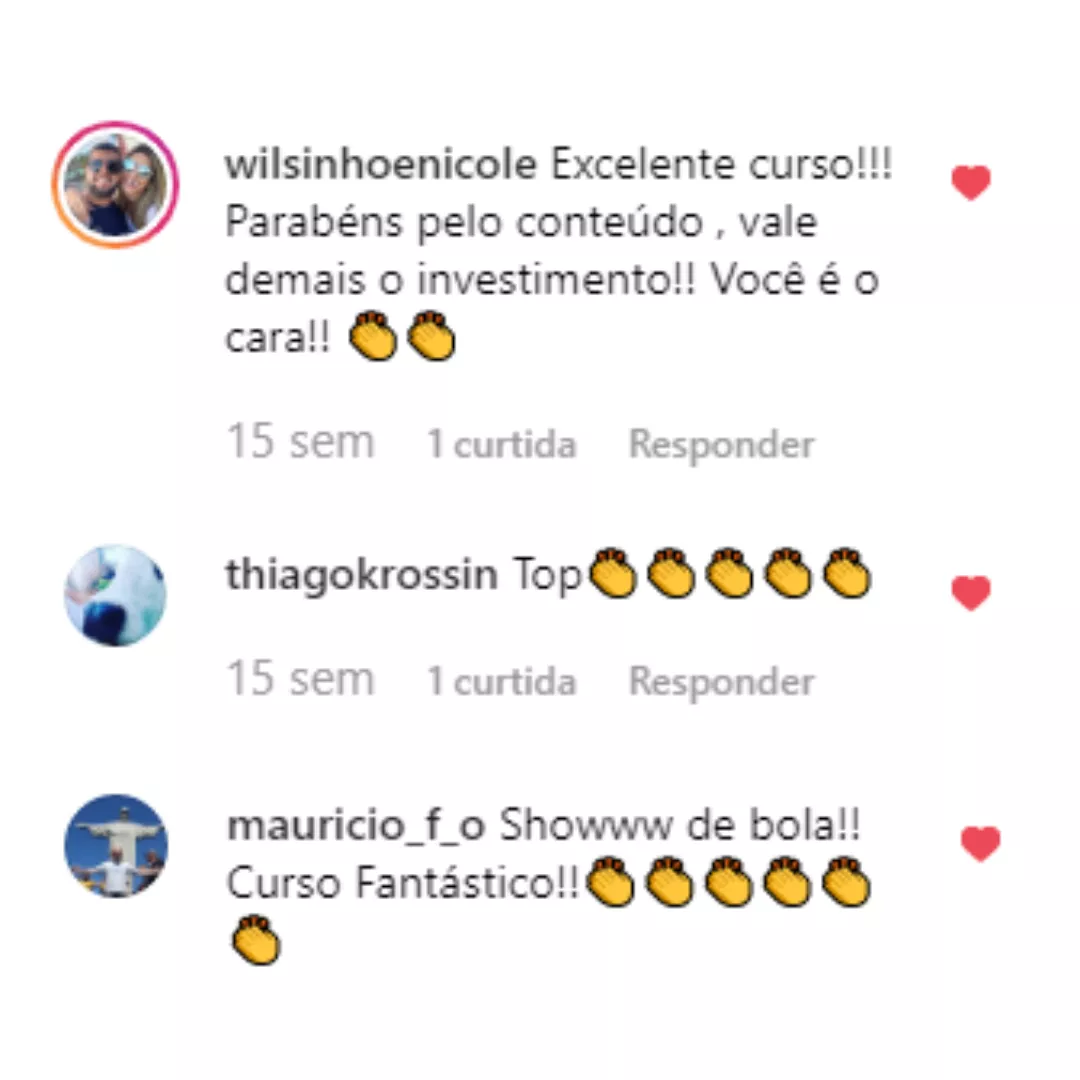Open thiagokrossin's avatar

point(115,596)
